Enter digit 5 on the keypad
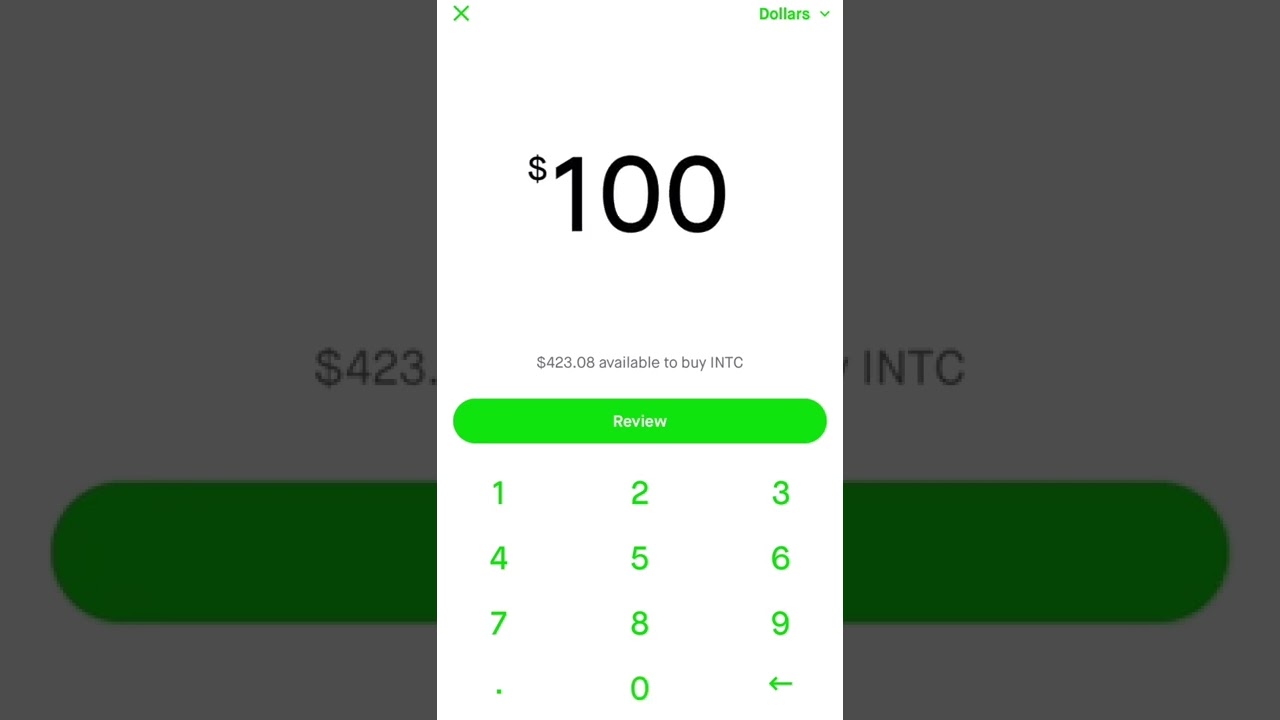This screenshot has width=1280, height=720. [640, 558]
